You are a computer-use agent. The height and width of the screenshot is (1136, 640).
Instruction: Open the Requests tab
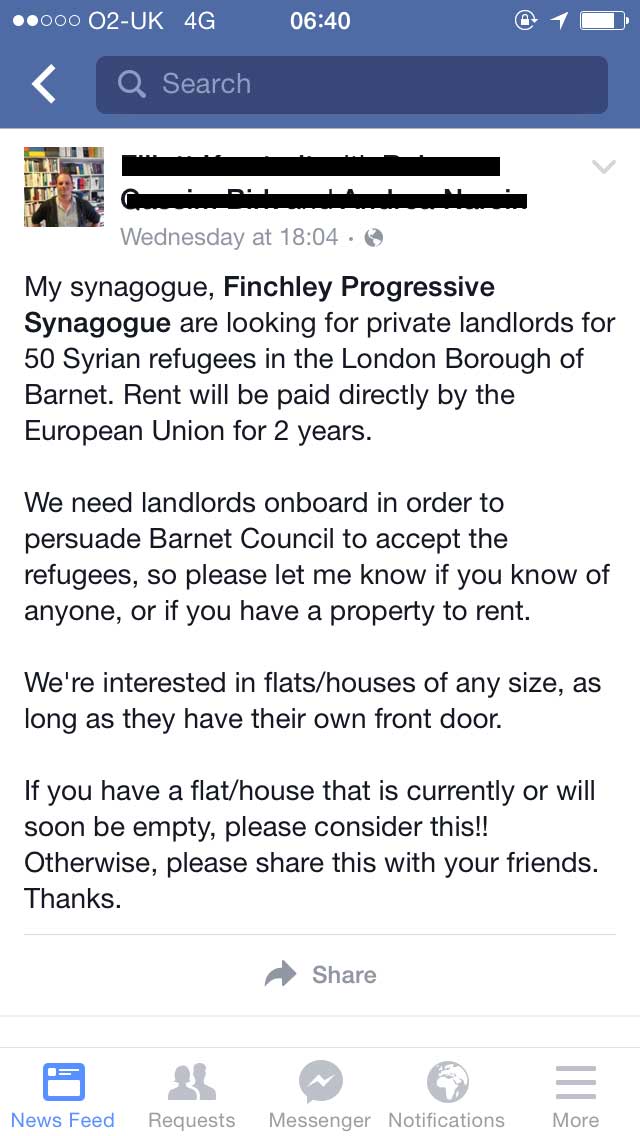tap(192, 1095)
